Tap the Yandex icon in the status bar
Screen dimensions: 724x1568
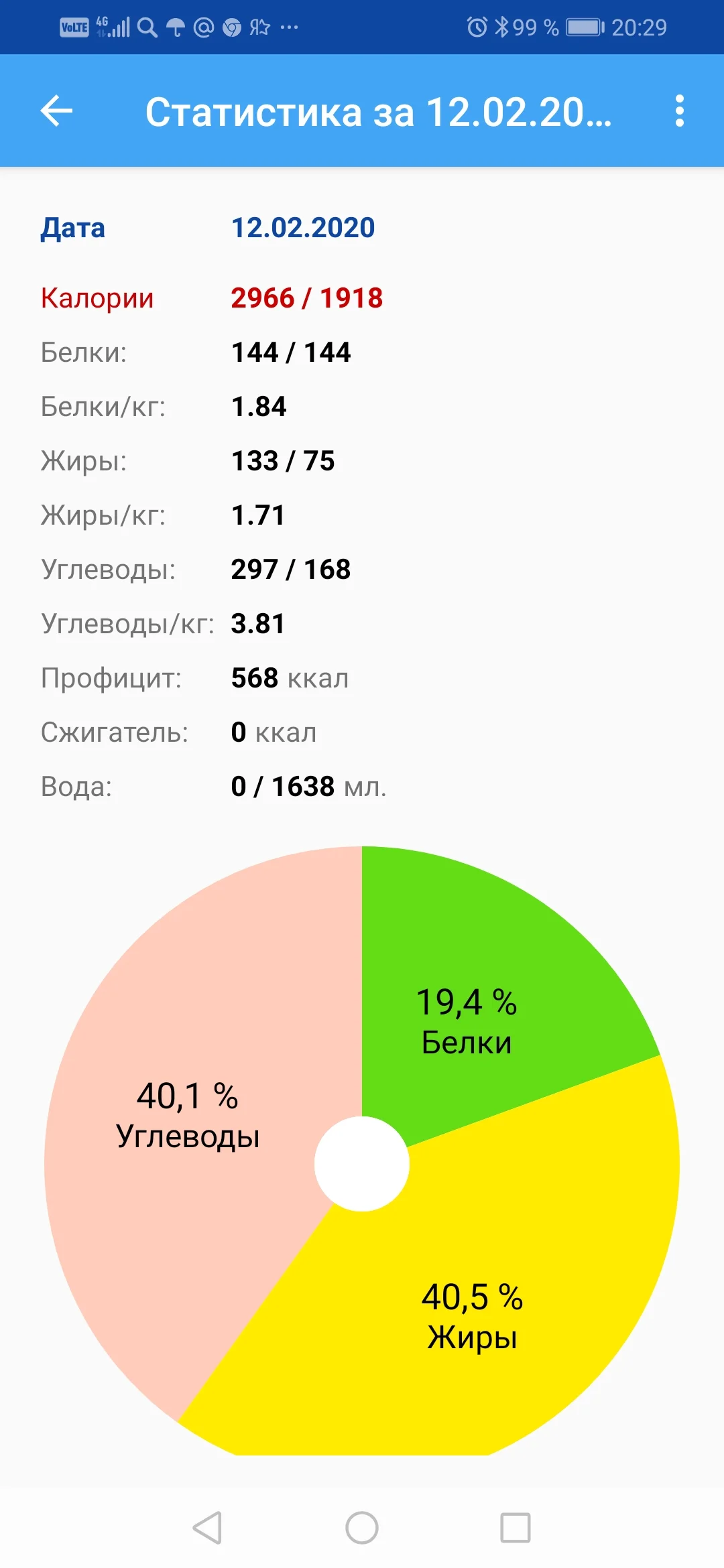(x=260, y=27)
